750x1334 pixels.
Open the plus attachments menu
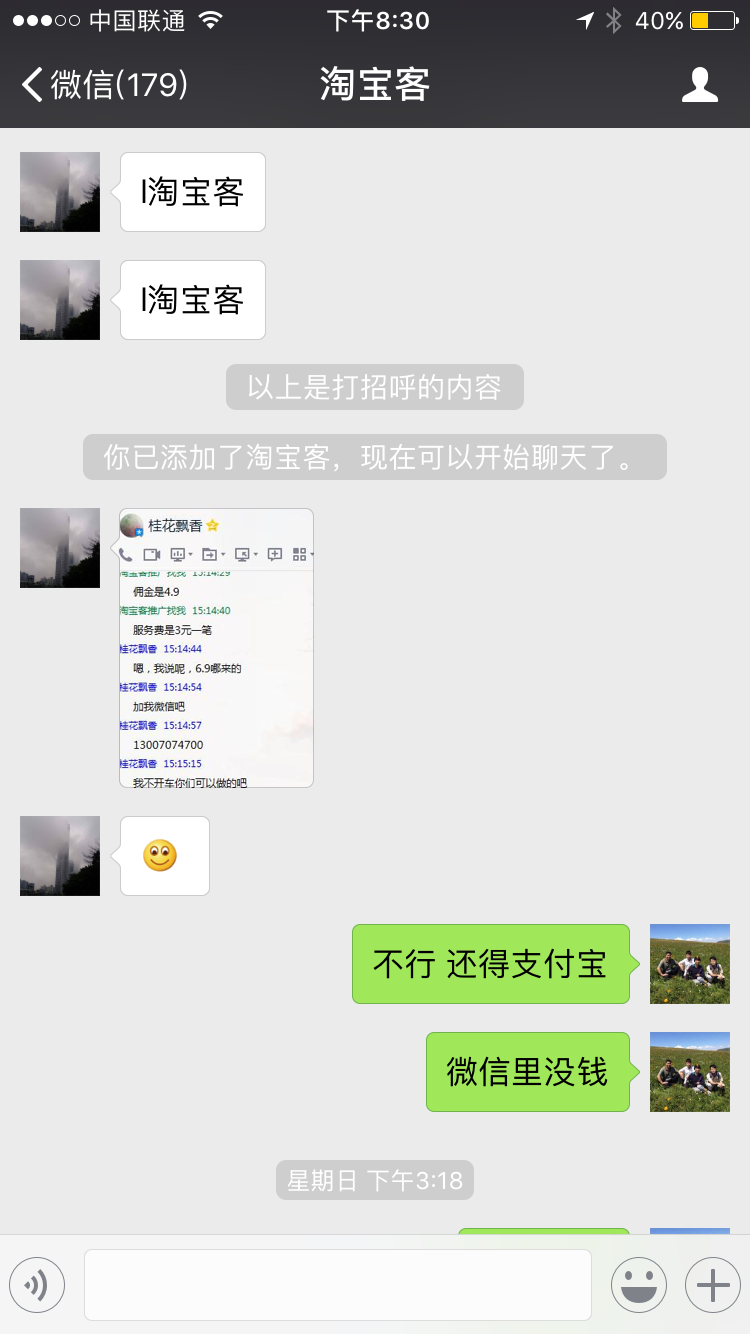712,1285
